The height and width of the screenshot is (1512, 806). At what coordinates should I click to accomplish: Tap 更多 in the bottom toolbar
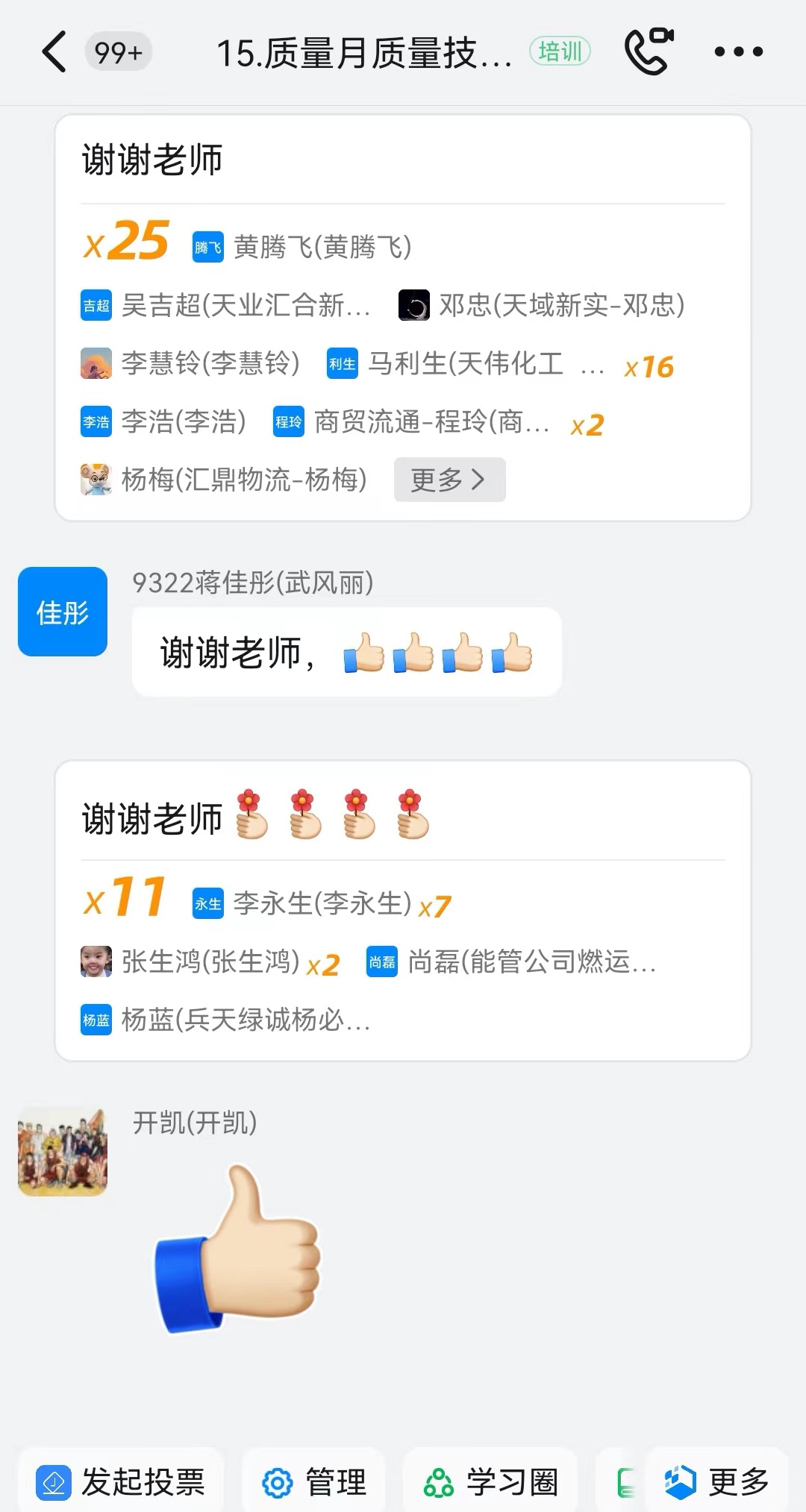click(717, 1481)
